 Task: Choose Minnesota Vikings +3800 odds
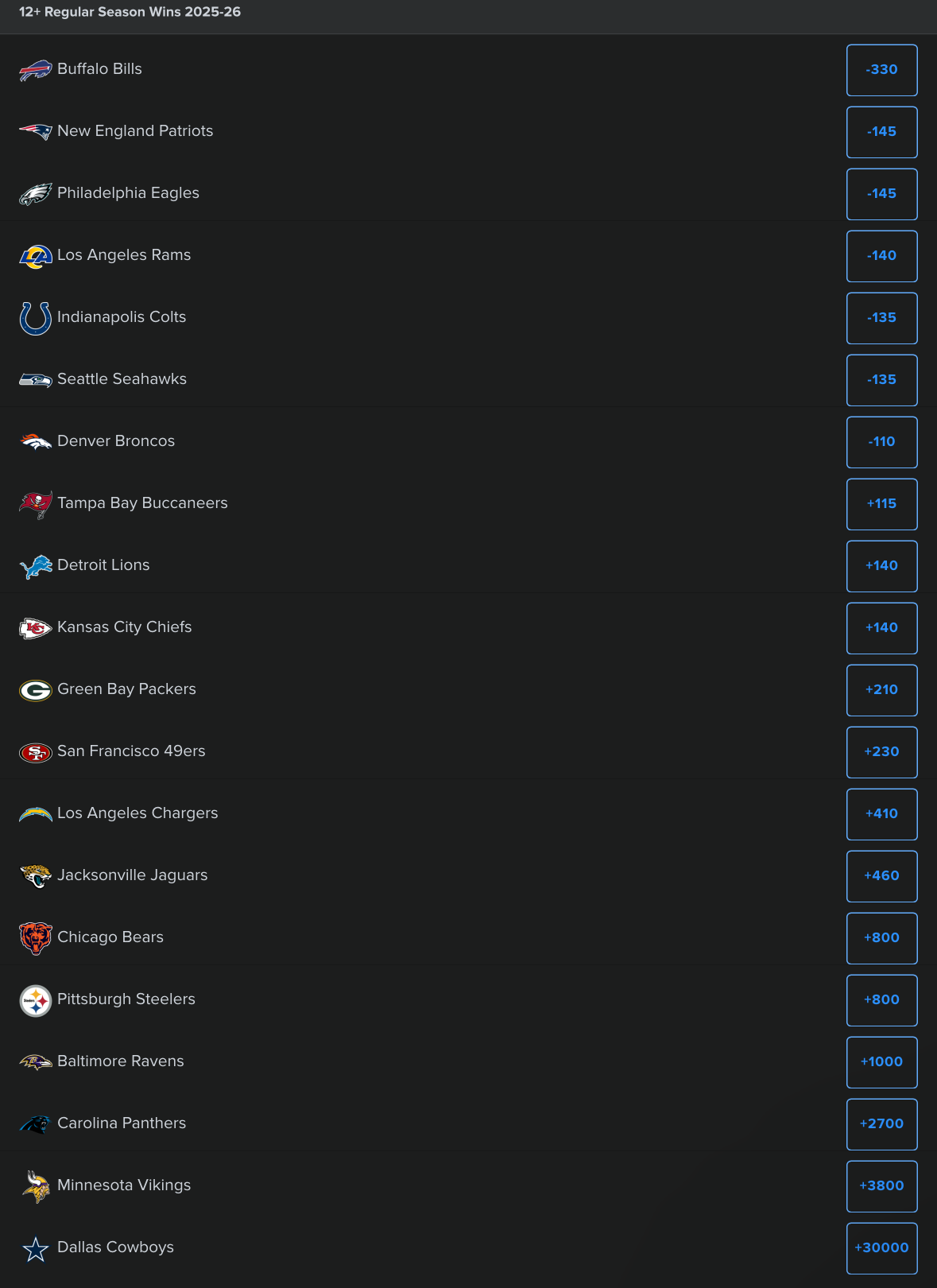(x=881, y=1186)
